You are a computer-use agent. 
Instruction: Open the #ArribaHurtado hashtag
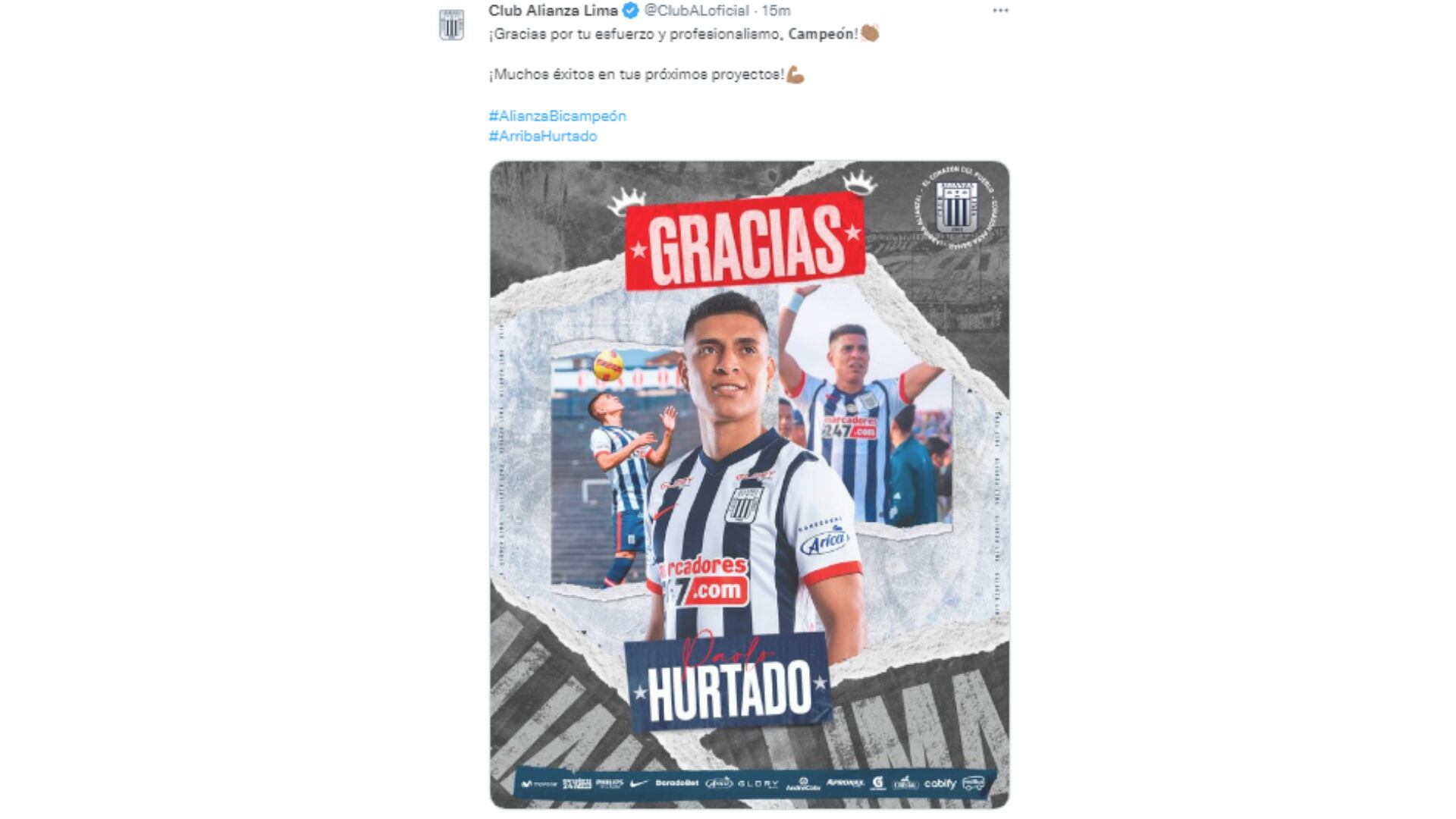click(x=543, y=136)
